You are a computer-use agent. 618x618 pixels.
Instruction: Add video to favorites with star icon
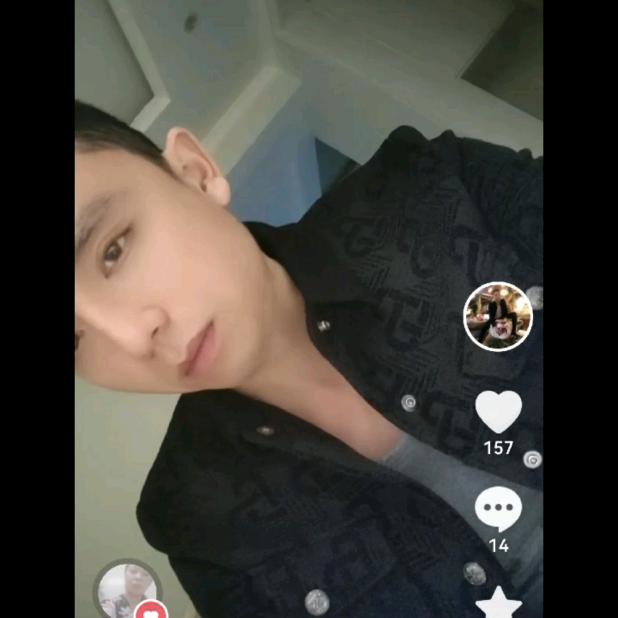coord(498,603)
